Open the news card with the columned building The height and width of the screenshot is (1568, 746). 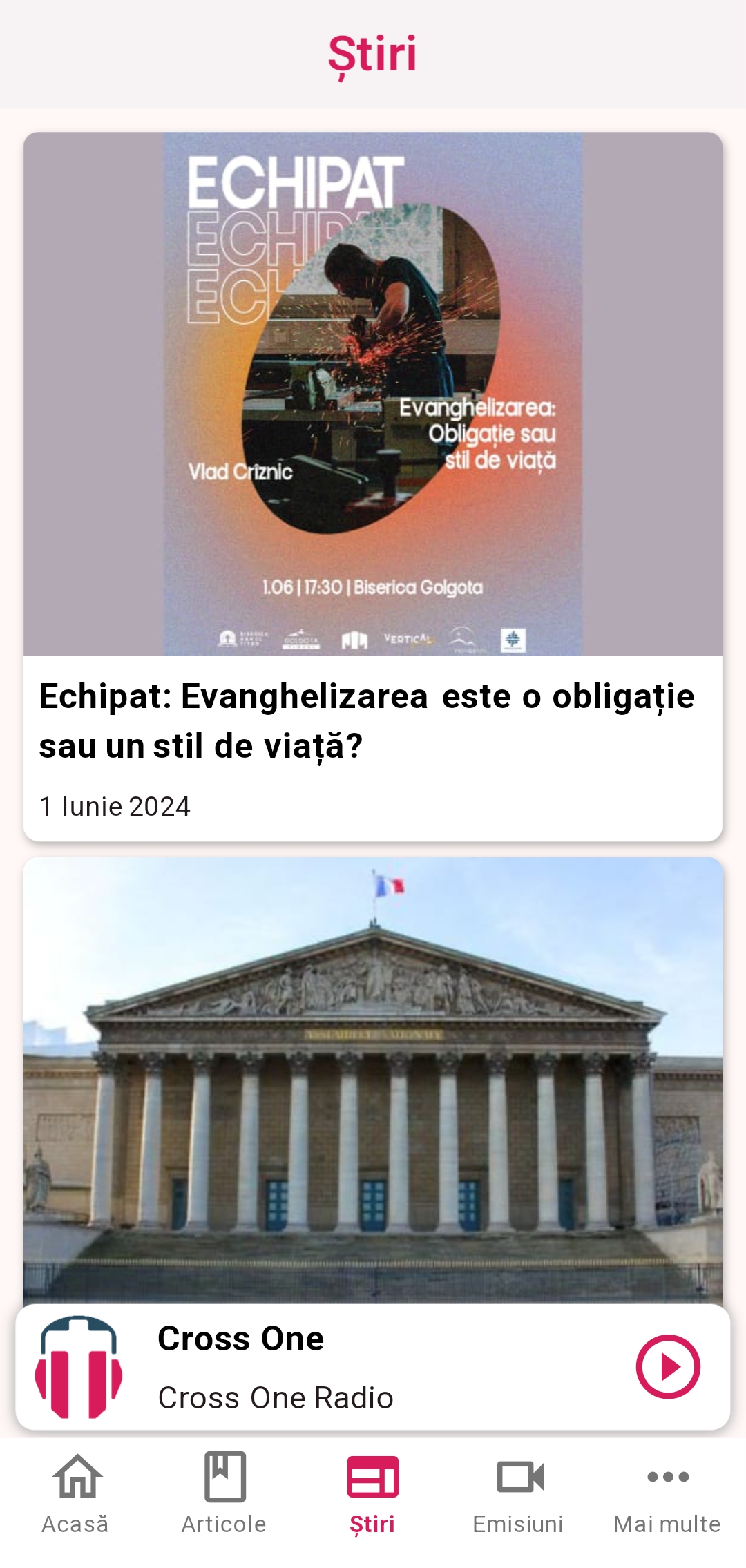pos(373,1078)
